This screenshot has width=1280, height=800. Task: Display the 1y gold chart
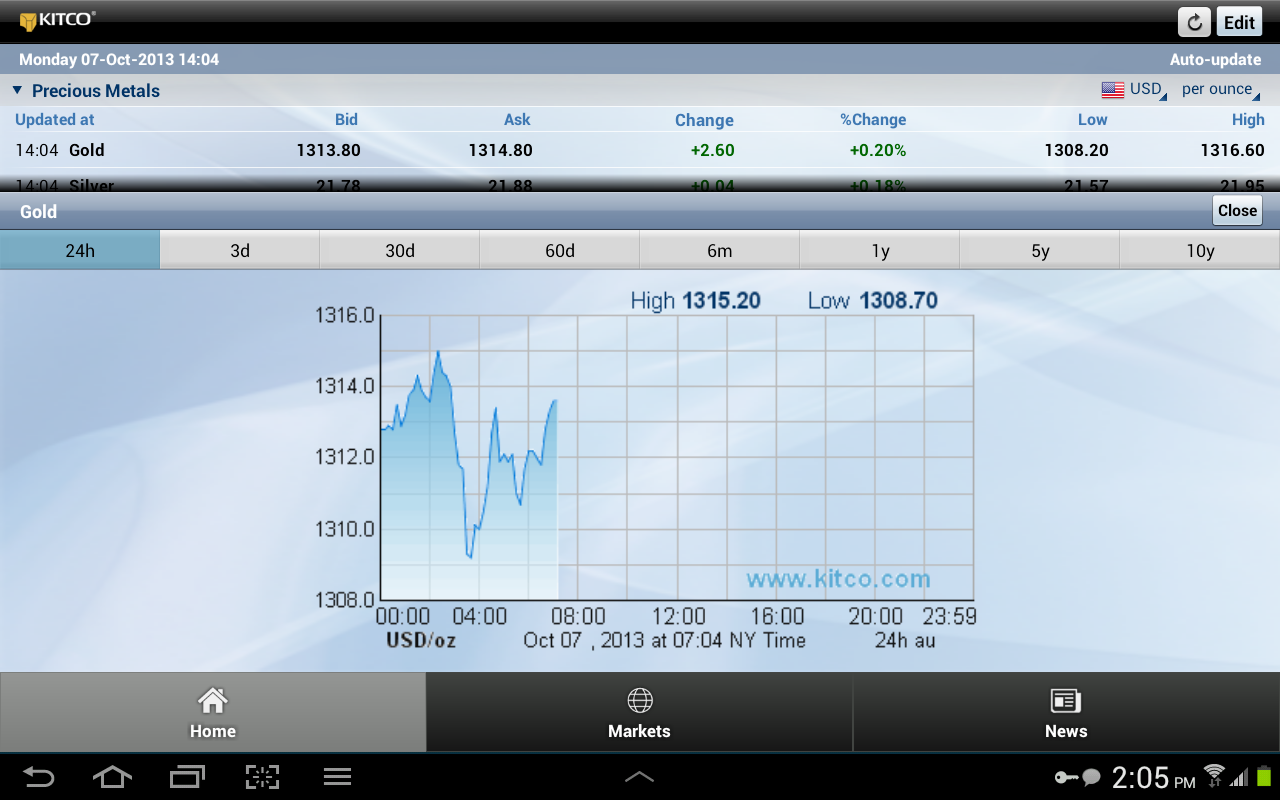click(880, 250)
